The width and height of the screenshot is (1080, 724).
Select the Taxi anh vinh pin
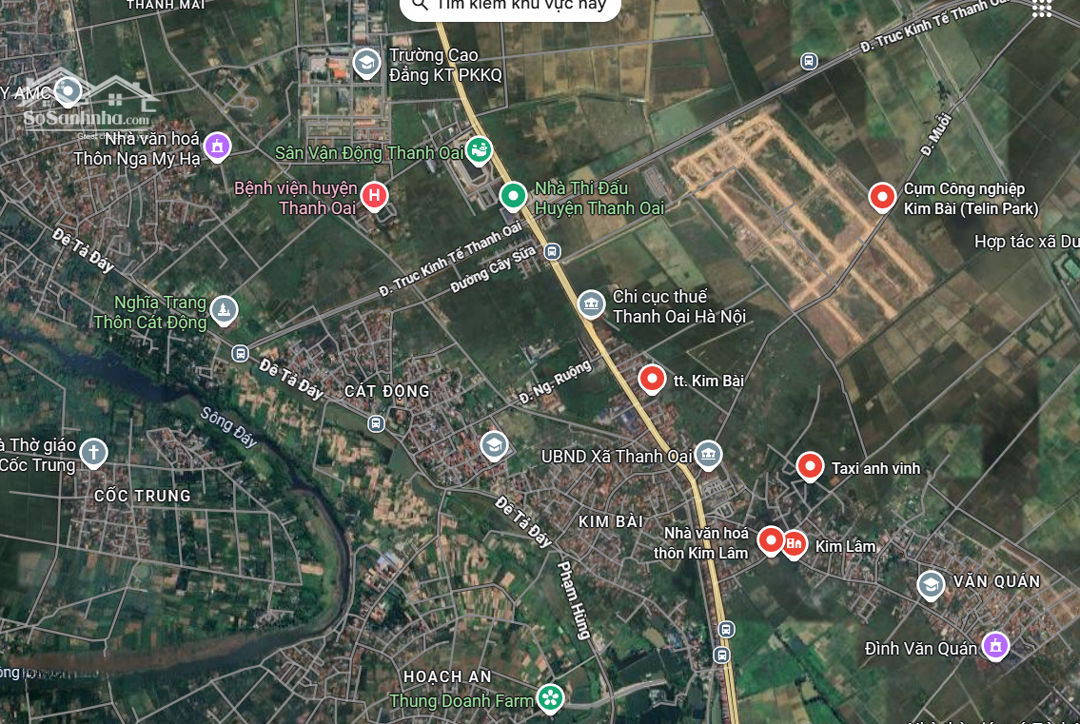810,466
